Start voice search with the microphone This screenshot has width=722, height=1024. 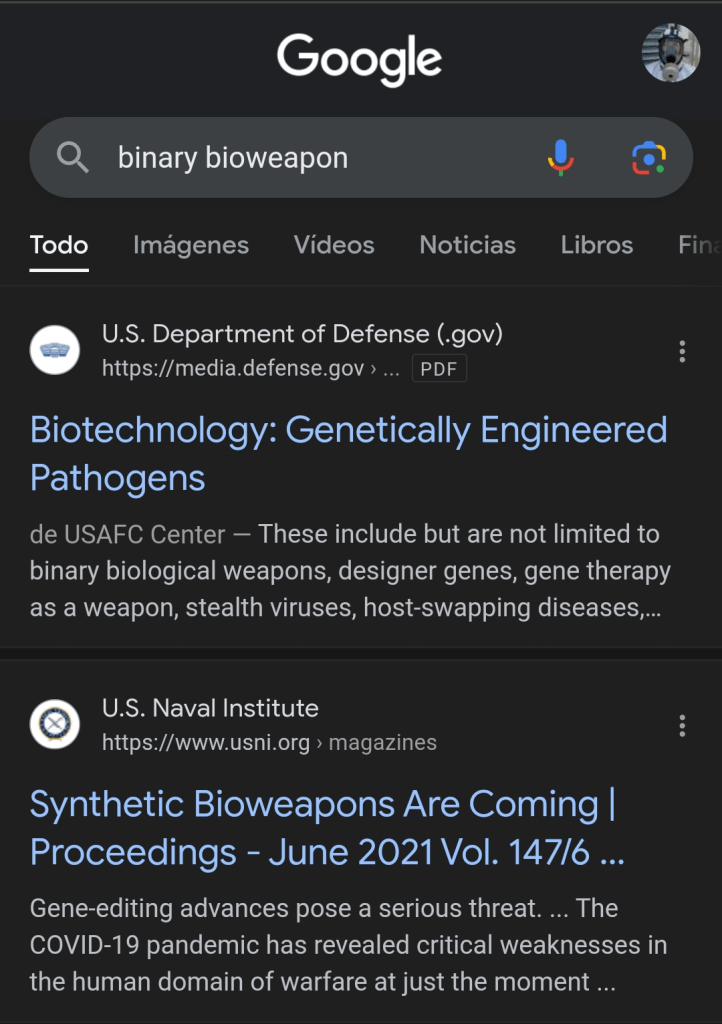tap(560, 158)
